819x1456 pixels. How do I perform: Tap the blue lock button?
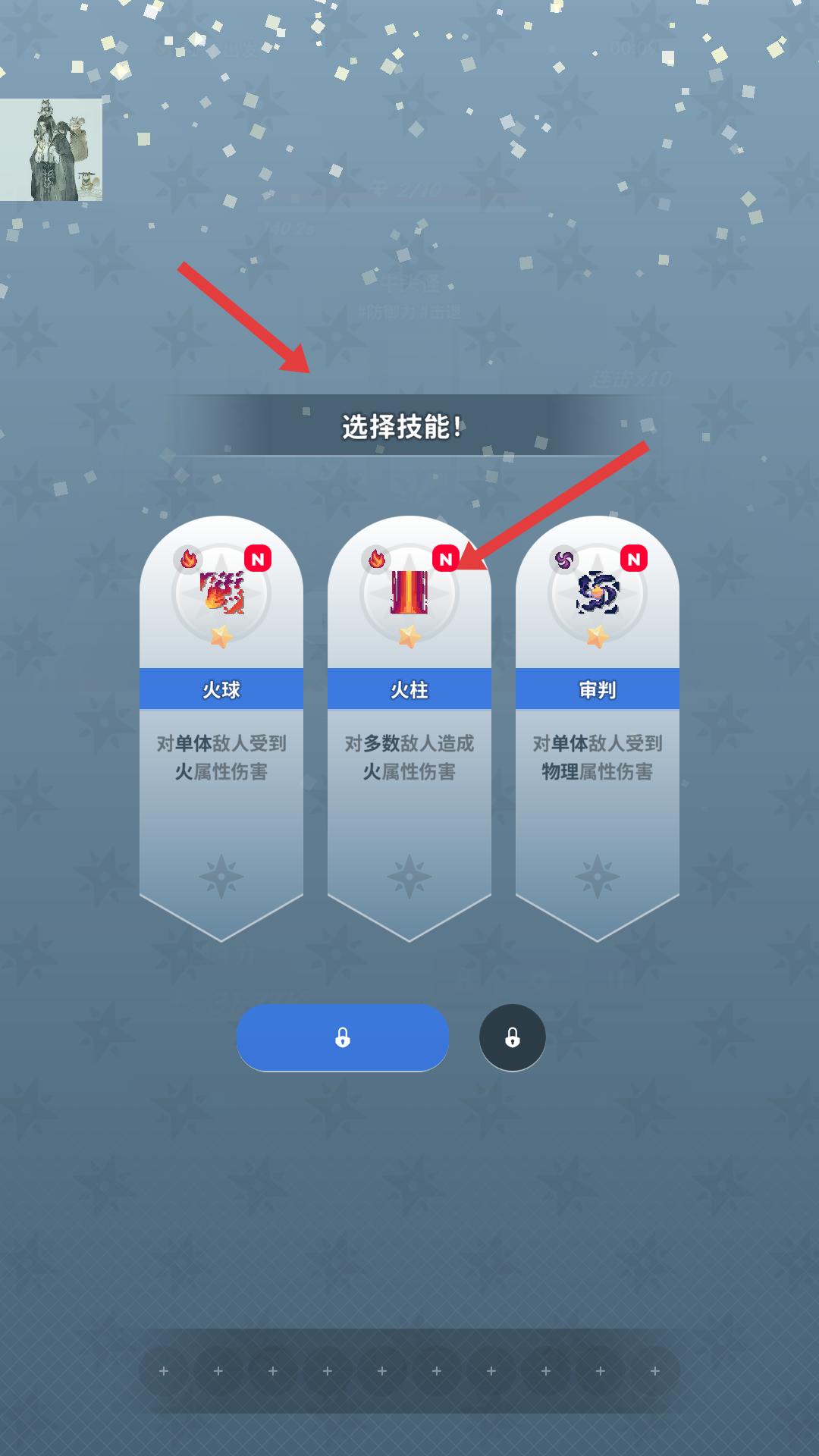tap(342, 1037)
